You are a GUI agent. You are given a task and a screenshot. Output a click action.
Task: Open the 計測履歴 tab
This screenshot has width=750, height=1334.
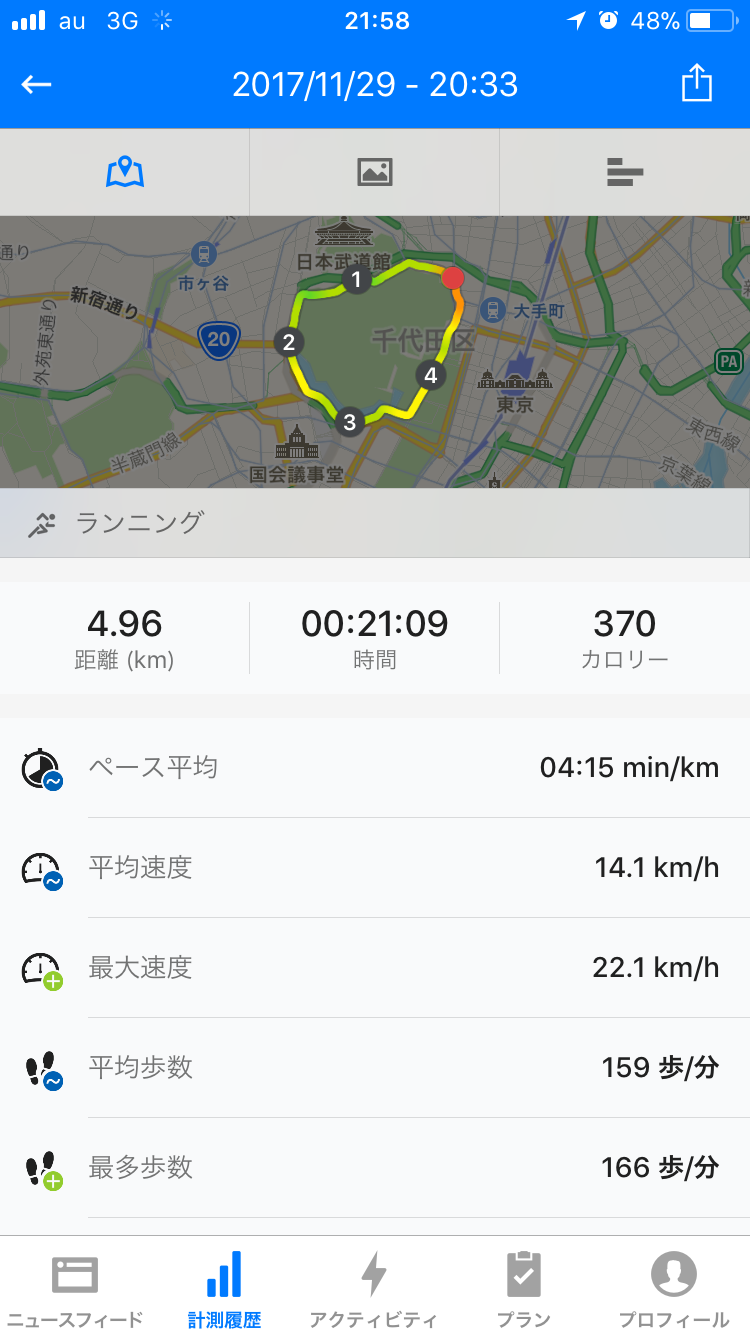click(x=224, y=1288)
